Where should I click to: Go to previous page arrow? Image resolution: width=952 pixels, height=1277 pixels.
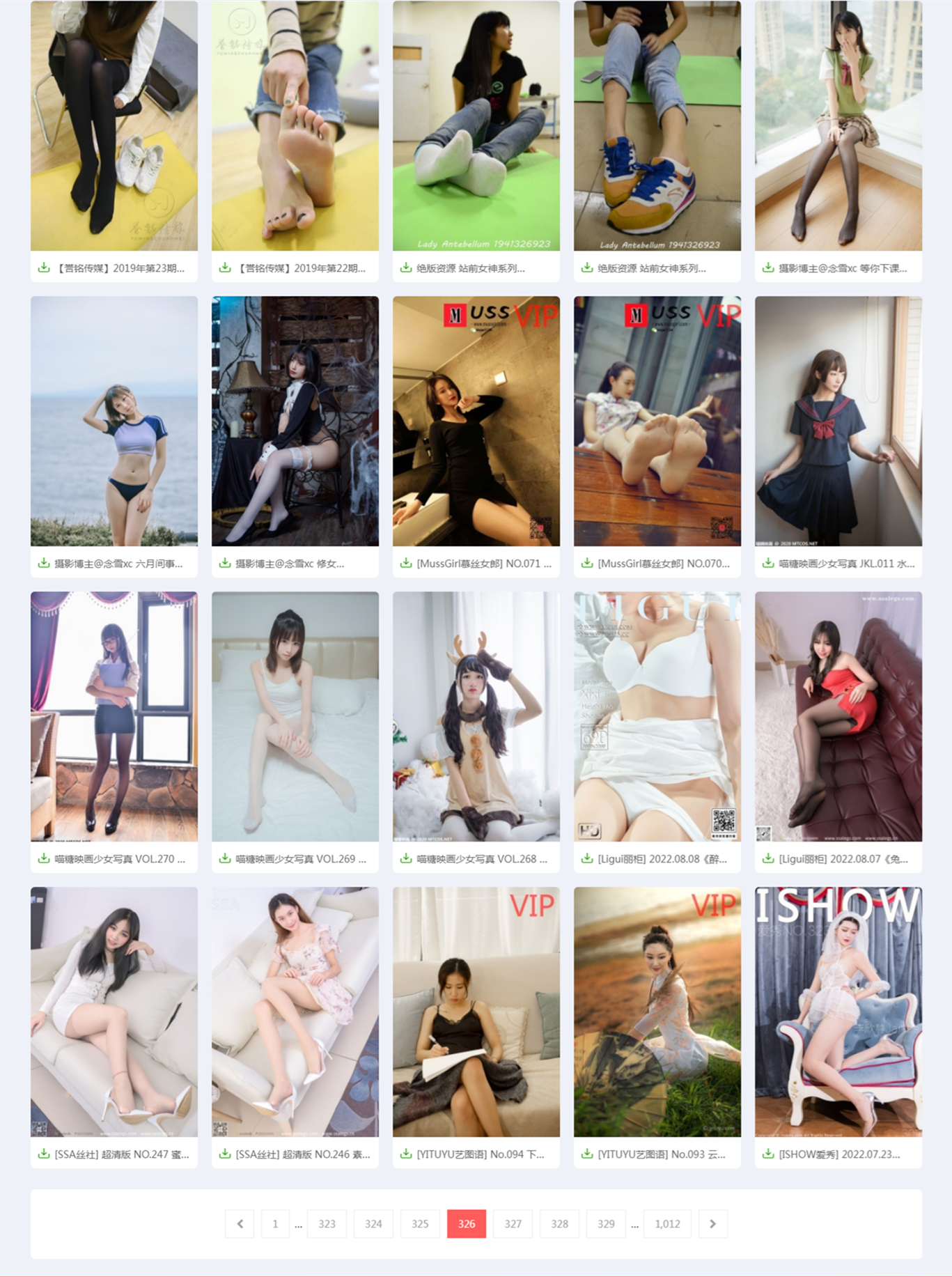240,1223
